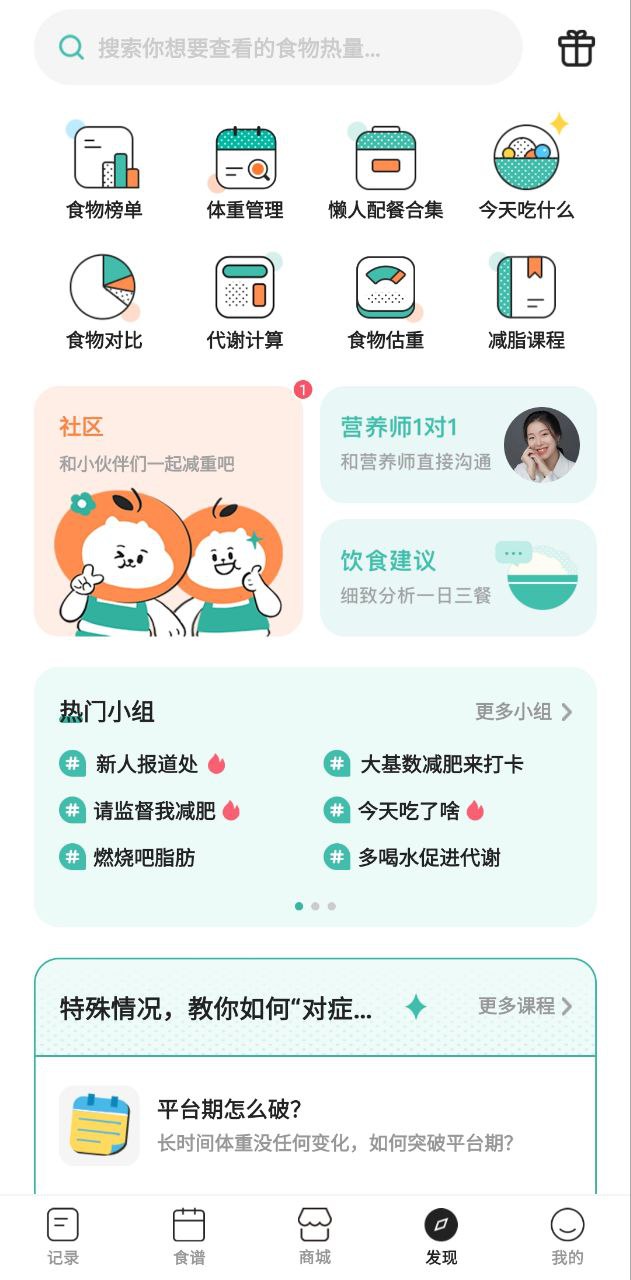
Task: Open the 今天吃了啥 group
Action: [409, 811]
